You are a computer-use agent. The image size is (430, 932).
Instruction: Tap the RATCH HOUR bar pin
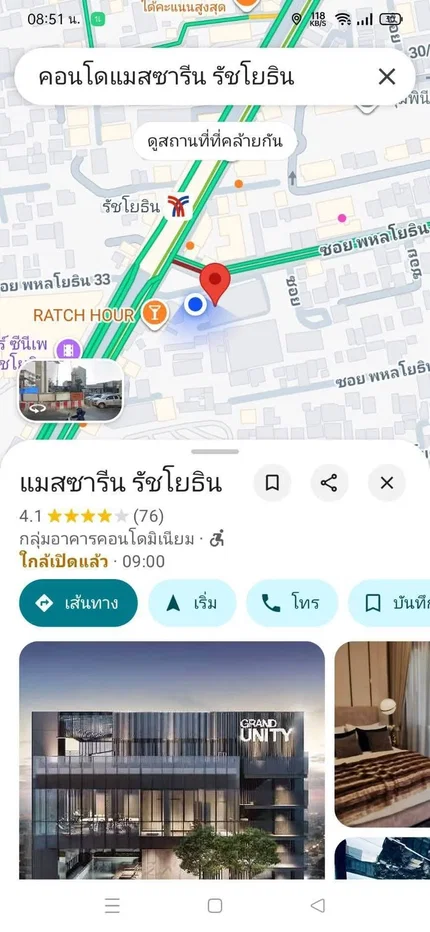coord(155,315)
